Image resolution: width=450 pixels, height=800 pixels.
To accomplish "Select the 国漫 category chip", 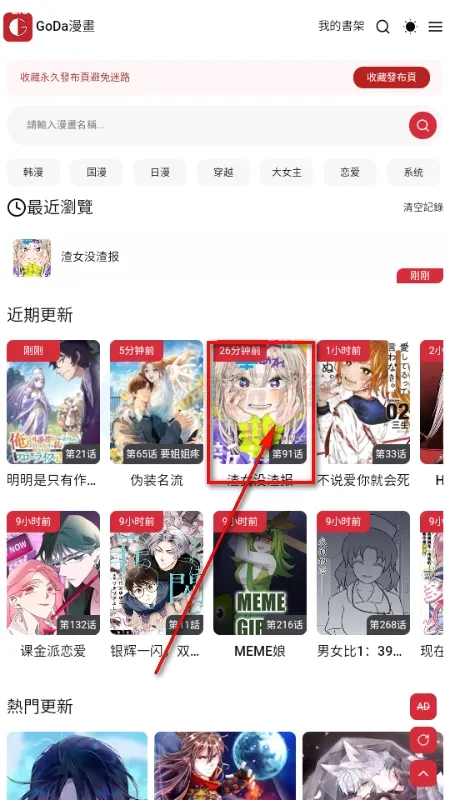I will coord(96,172).
